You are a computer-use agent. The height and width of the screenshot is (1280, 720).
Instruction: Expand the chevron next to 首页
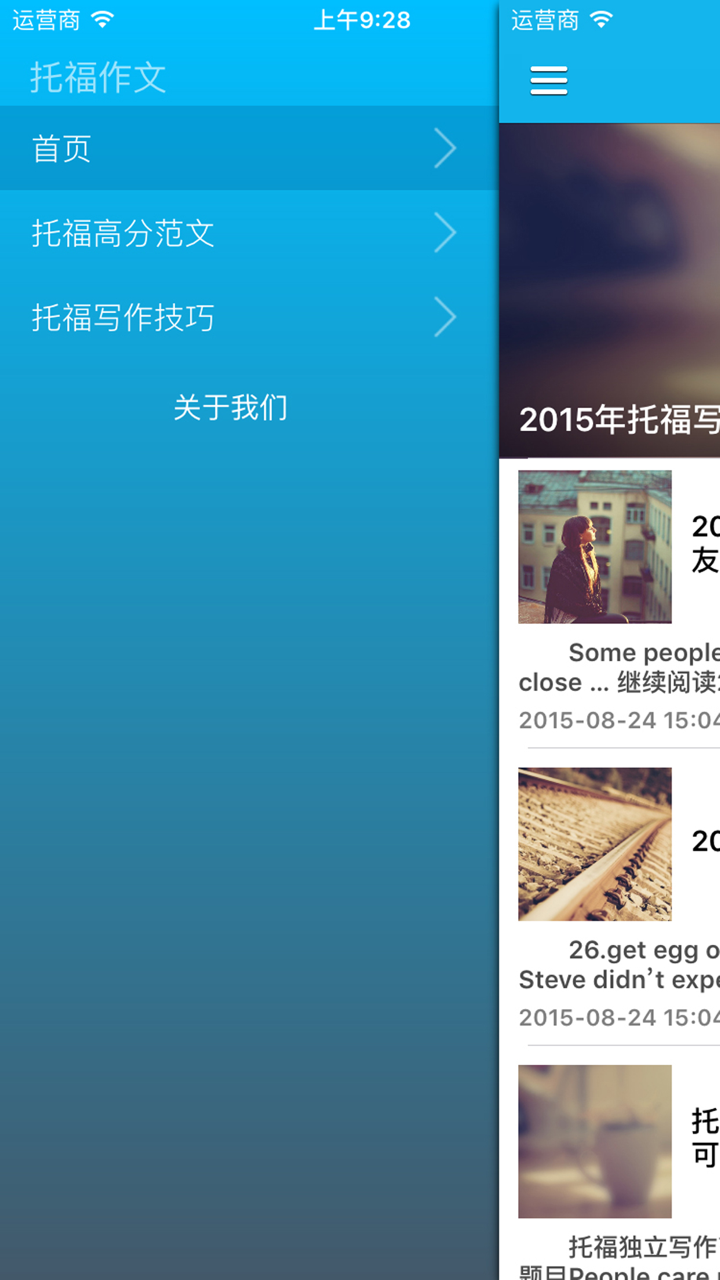click(x=444, y=148)
